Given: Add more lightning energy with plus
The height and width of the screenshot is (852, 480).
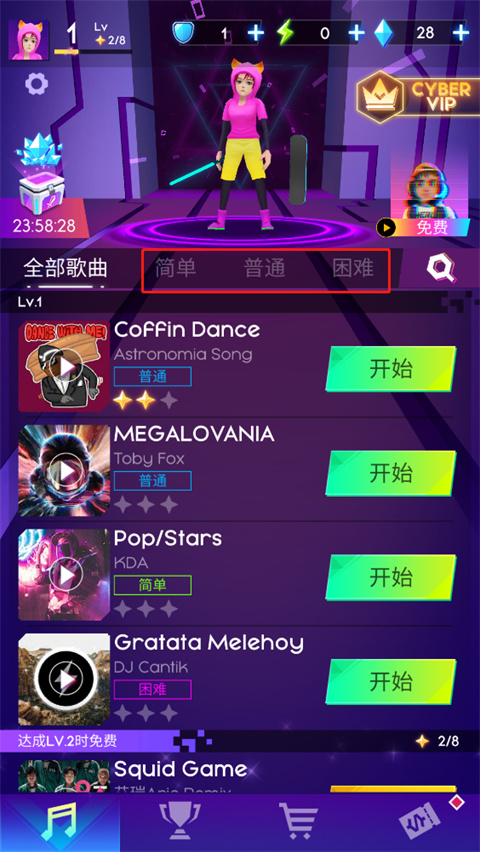Looking at the screenshot, I should pyautogui.click(x=356, y=33).
